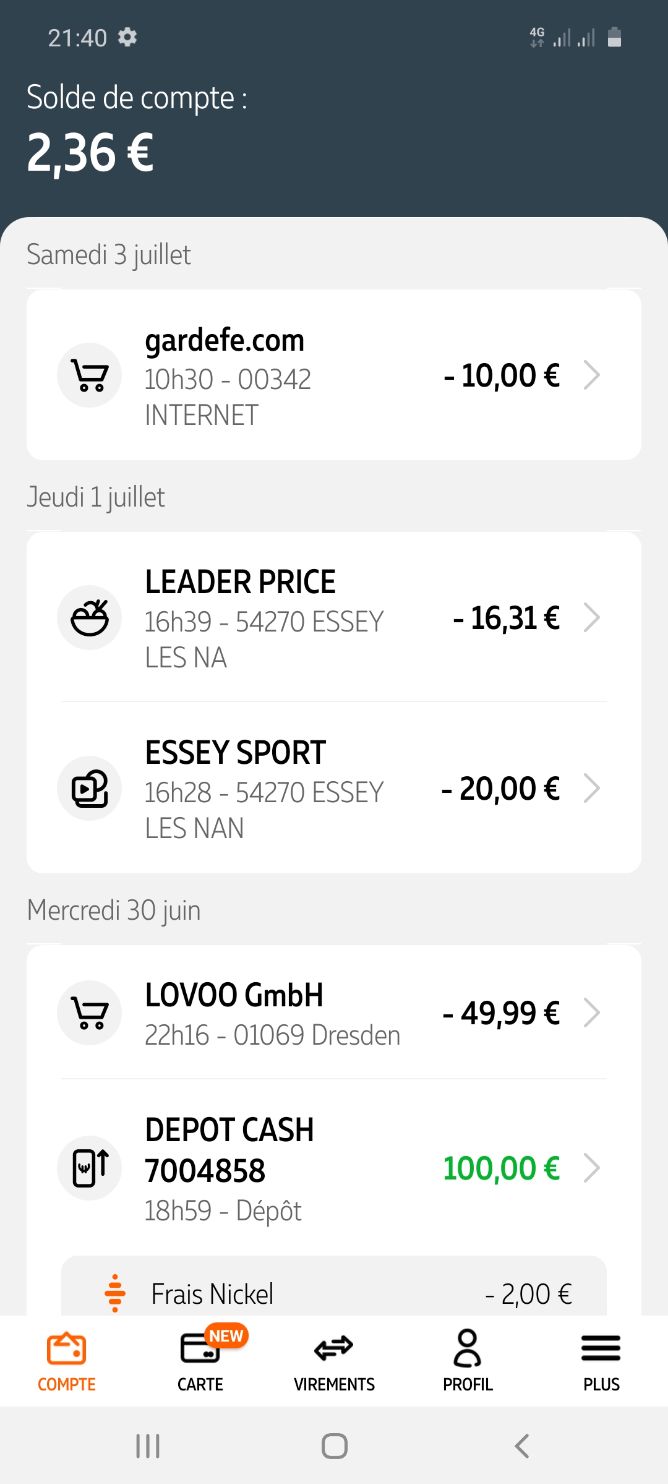Screen dimensions: 668x1484
Task: Switch to the Carte tab
Action: [x=200, y=1361]
